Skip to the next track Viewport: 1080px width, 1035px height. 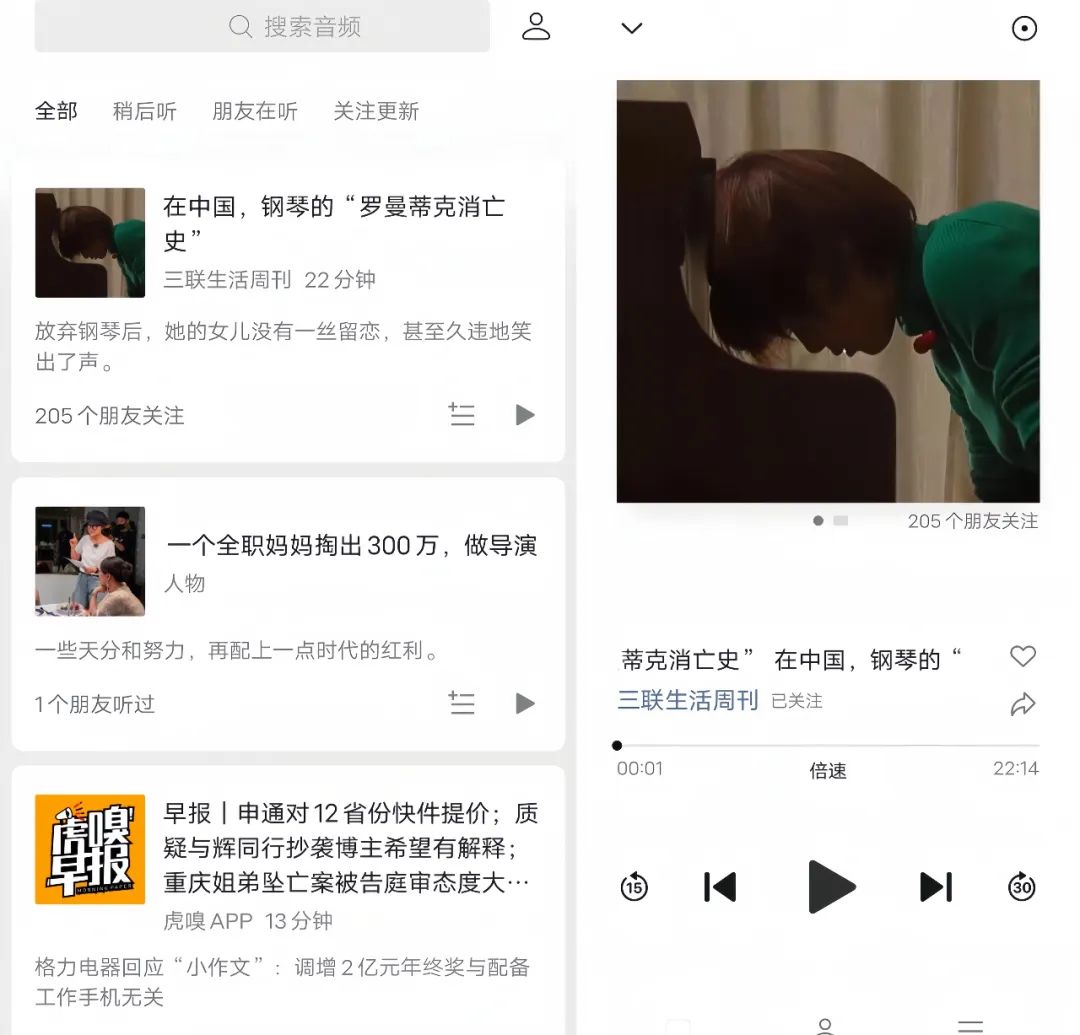tap(935, 887)
